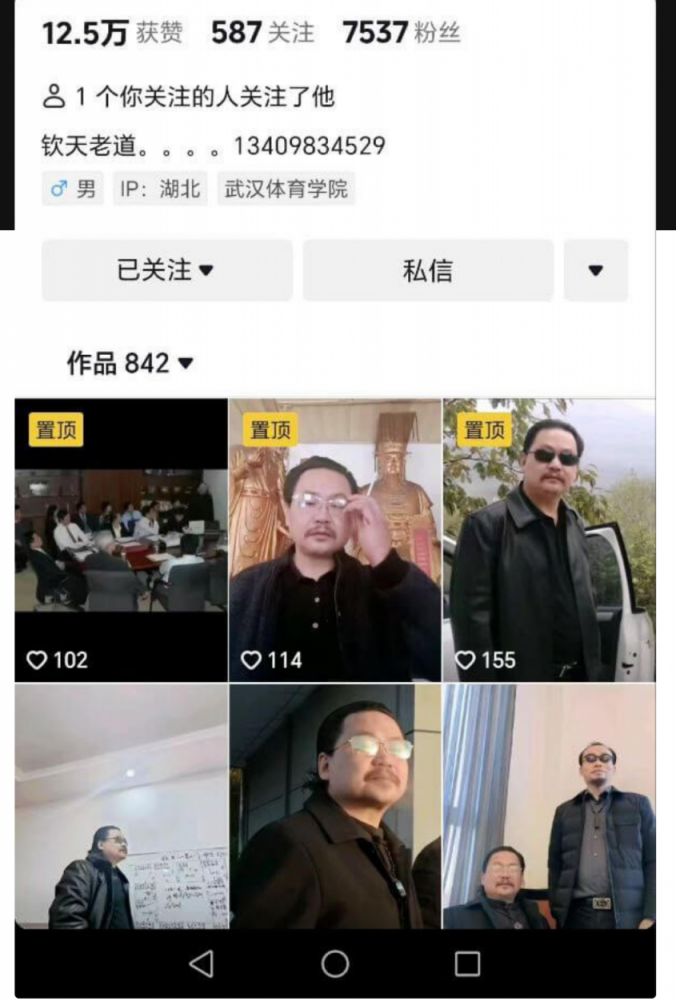This screenshot has width=676, height=1001.
Task: View the 587 关注 following list
Action: click(x=262, y=33)
